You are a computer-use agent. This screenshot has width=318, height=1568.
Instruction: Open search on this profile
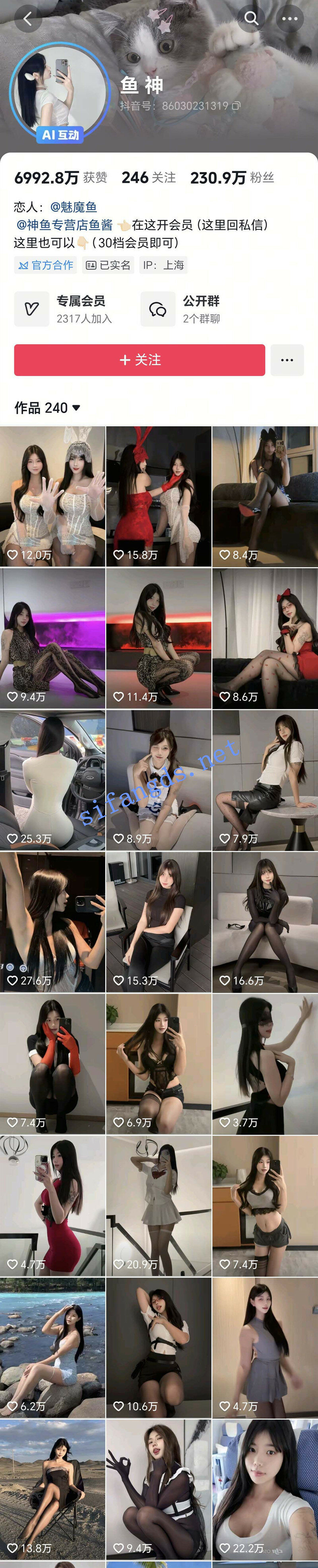pos(251,19)
